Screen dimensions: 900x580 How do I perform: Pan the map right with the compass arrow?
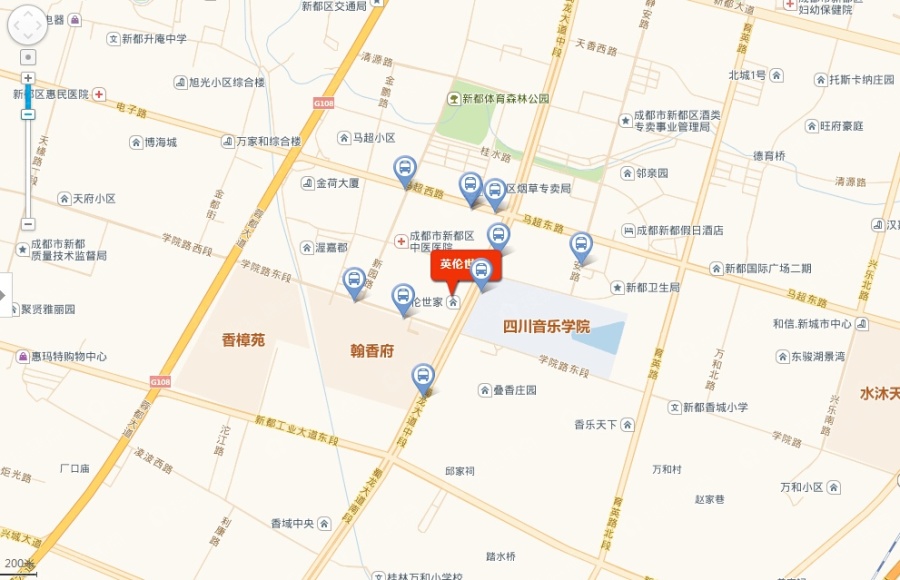pyautogui.click(x=42, y=27)
